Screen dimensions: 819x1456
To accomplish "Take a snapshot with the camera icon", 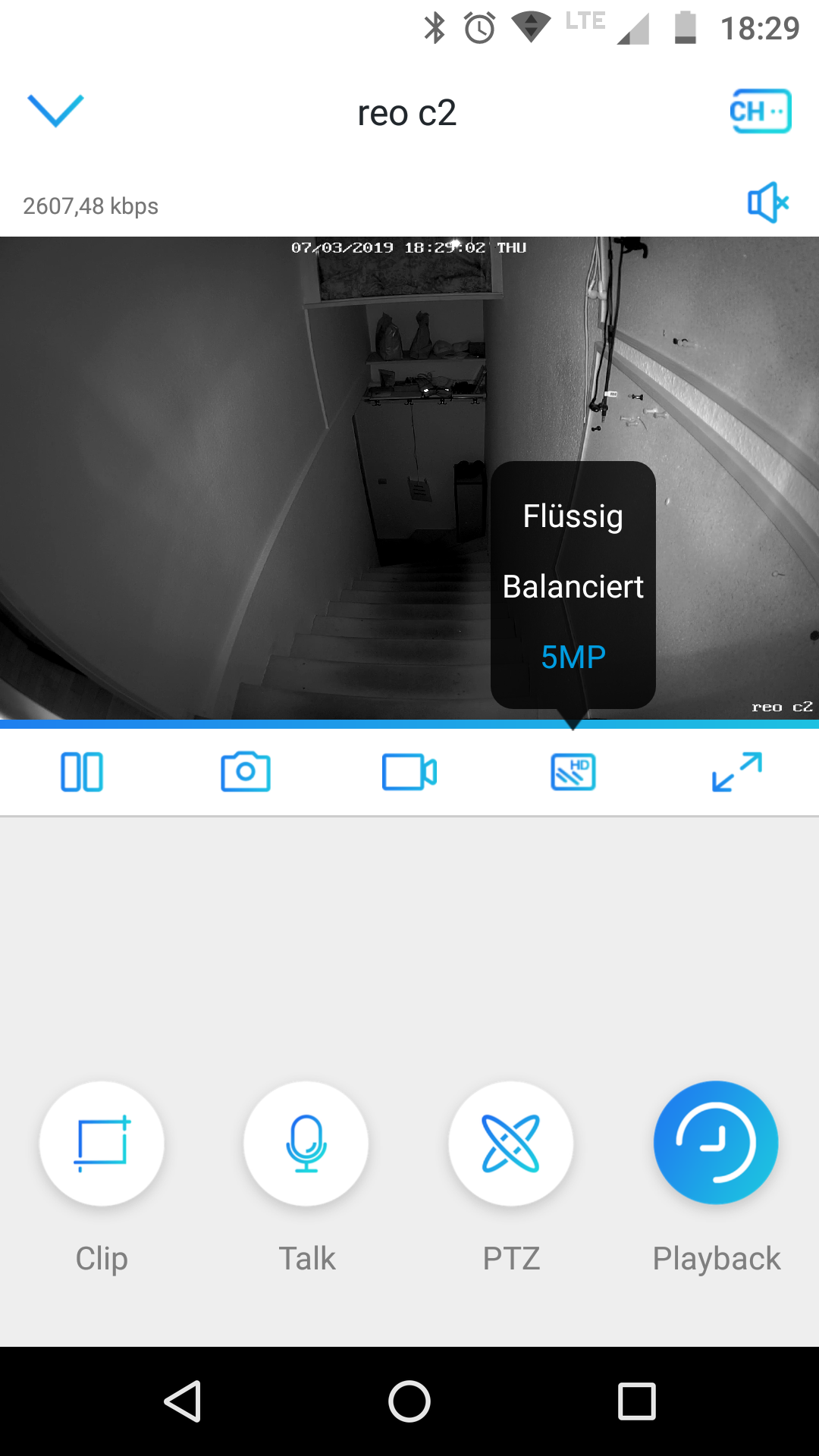I will (246, 772).
